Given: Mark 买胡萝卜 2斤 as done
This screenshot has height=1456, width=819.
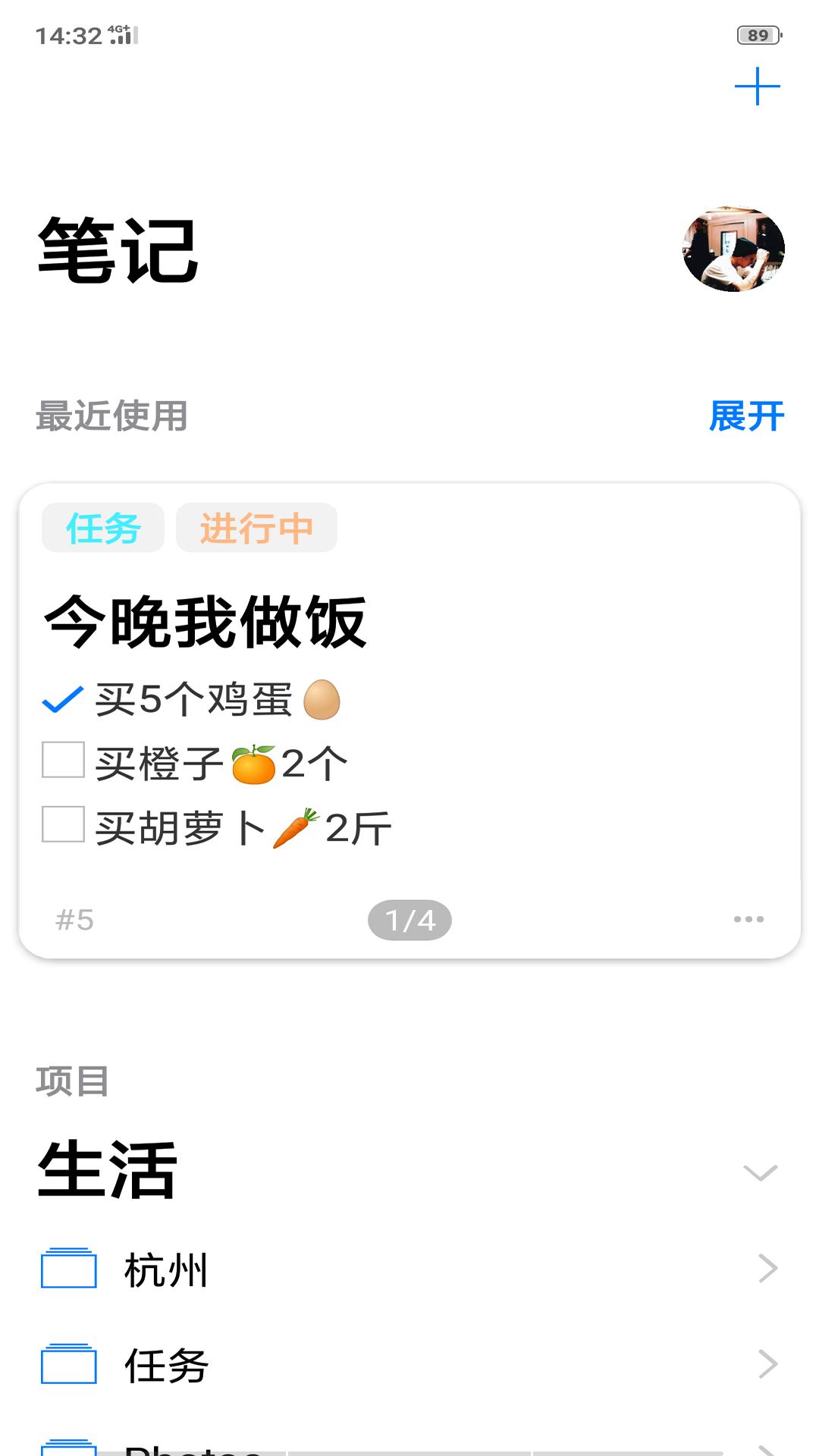Looking at the screenshot, I should point(63,824).
